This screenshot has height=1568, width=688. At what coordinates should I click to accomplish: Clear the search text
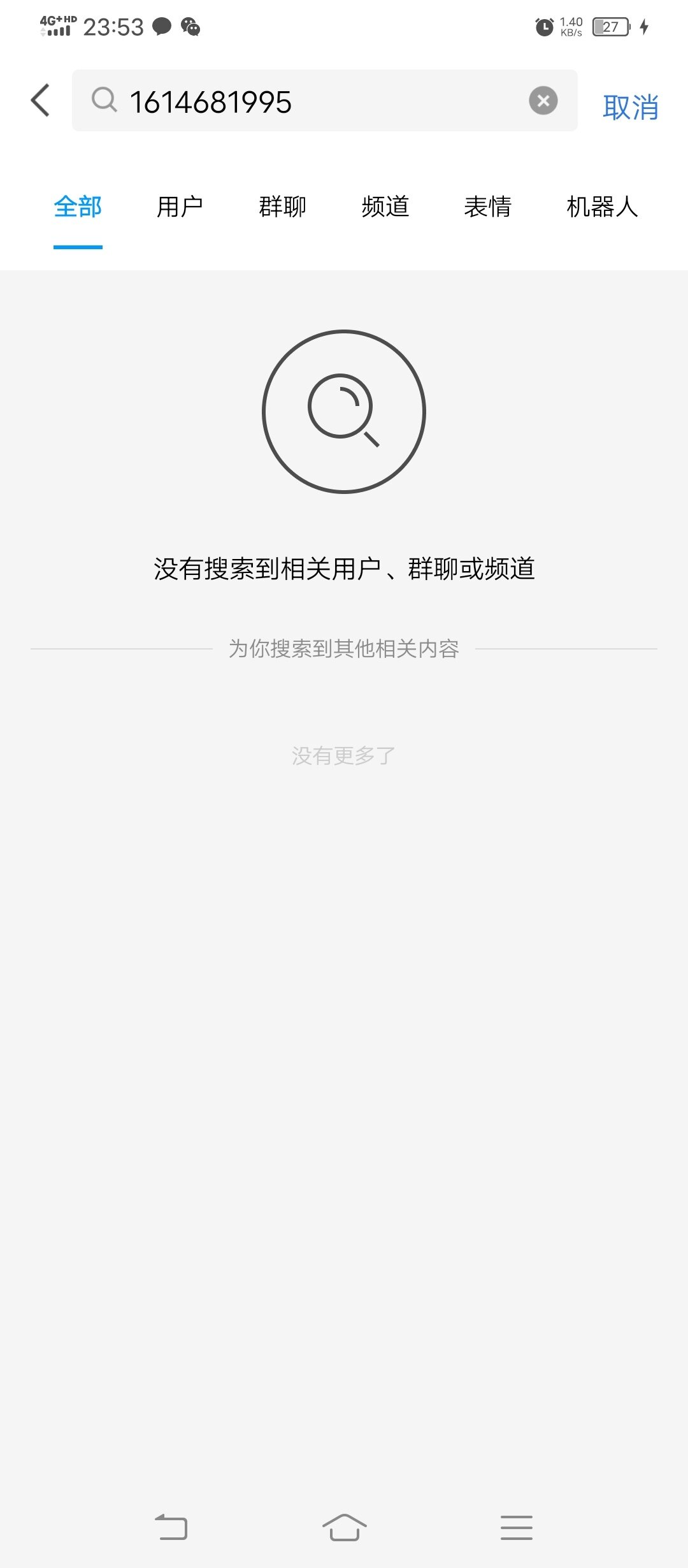pos(543,101)
